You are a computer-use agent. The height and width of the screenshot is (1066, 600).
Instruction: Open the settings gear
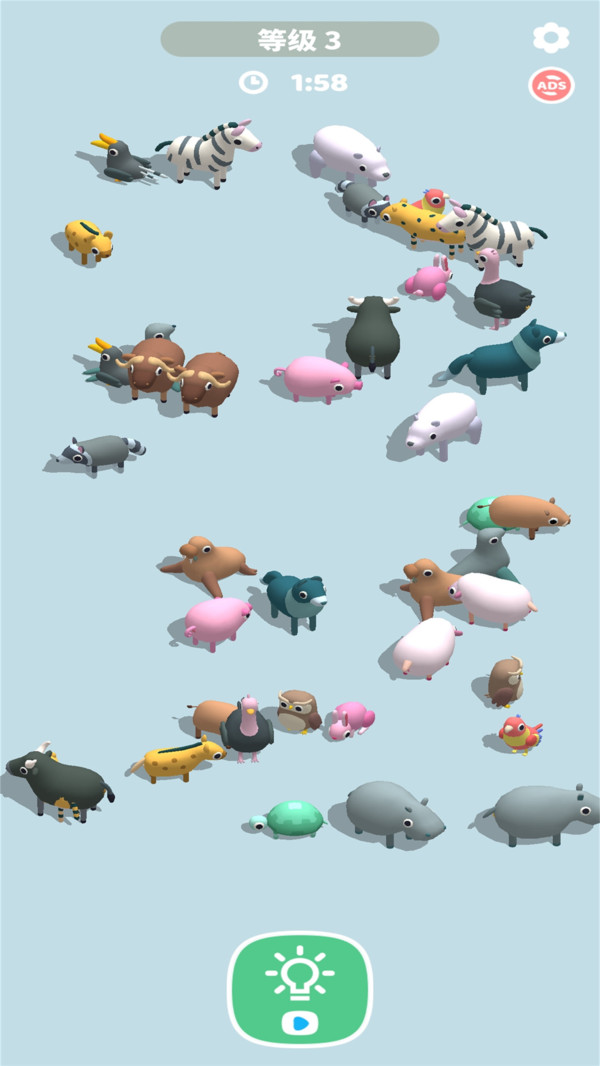click(550, 39)
